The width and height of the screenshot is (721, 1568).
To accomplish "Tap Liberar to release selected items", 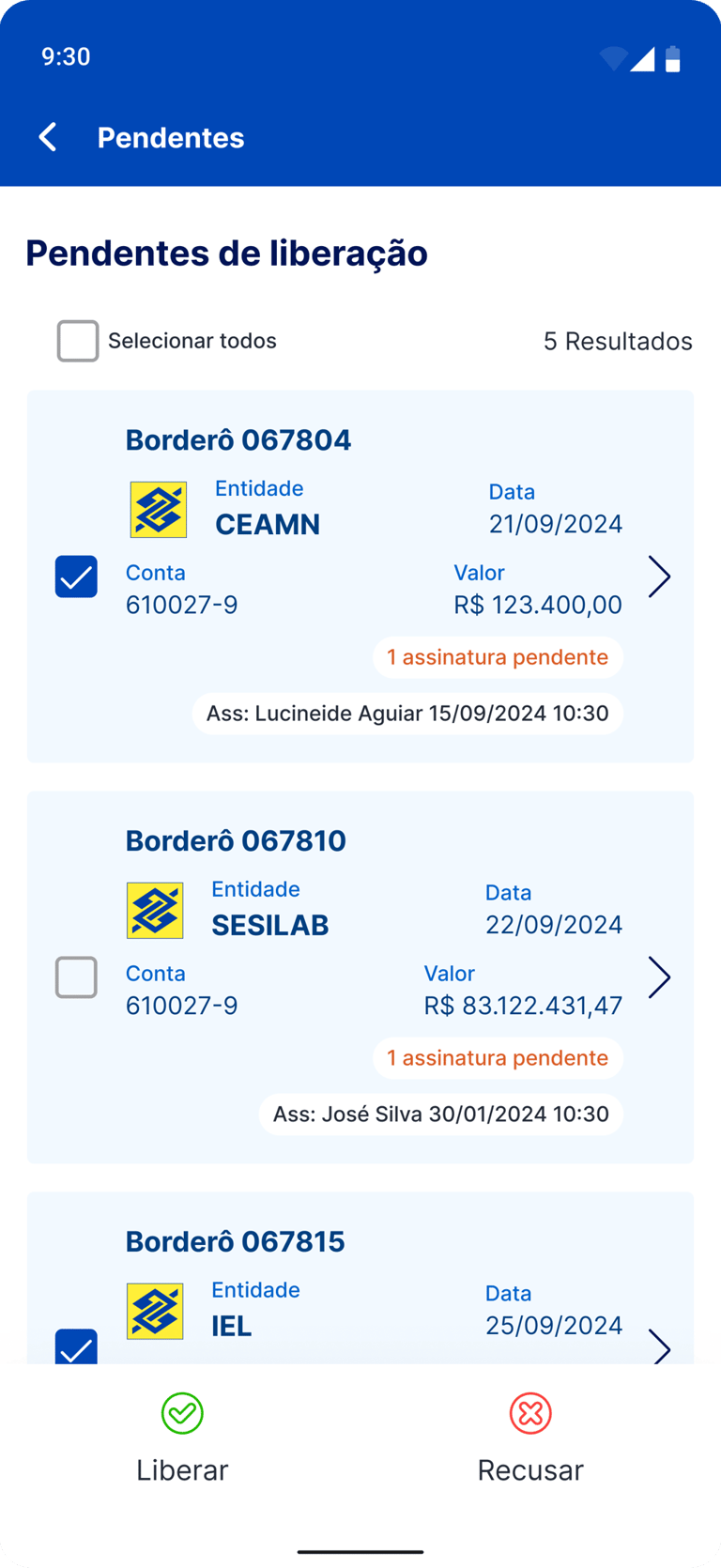I will 182,1438.
